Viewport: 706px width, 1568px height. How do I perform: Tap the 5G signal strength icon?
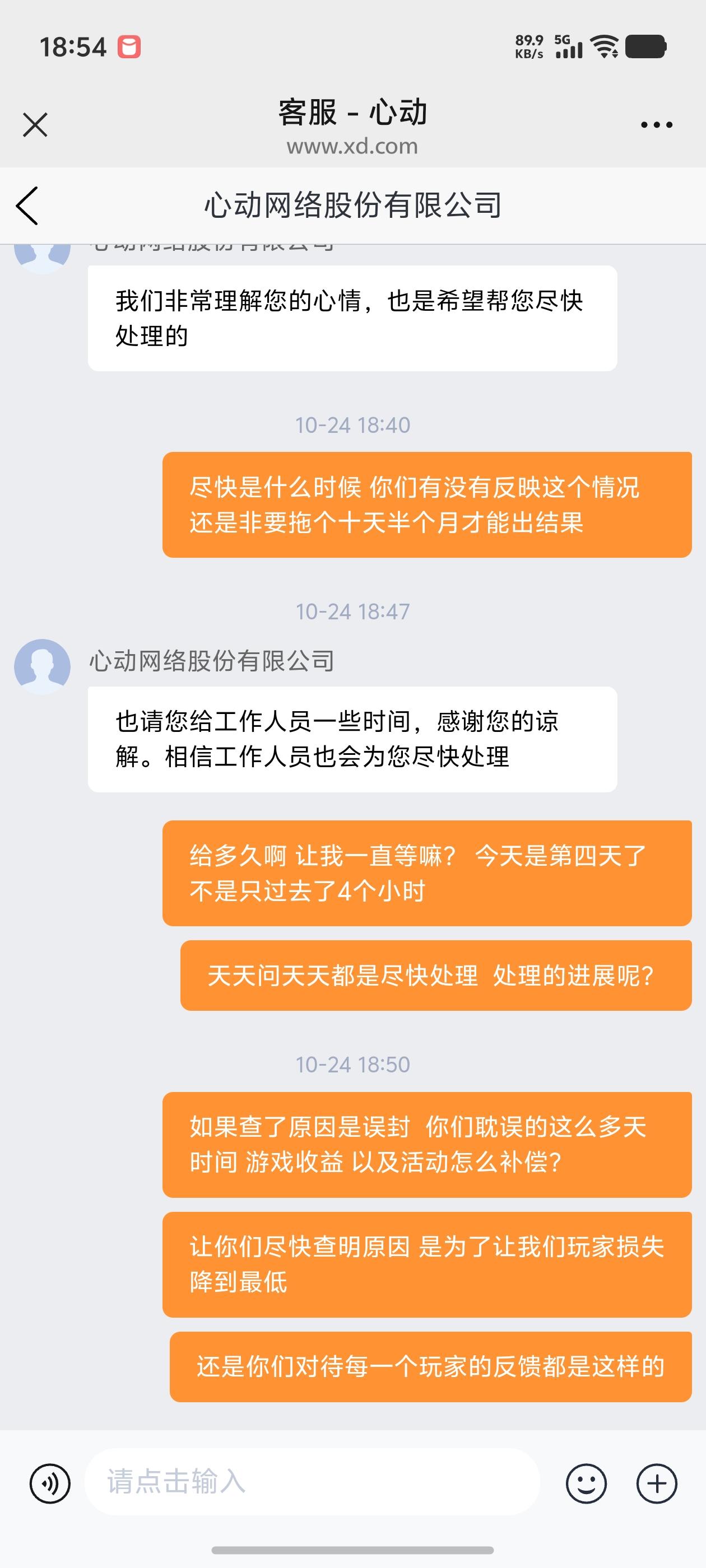coord(566,46)
